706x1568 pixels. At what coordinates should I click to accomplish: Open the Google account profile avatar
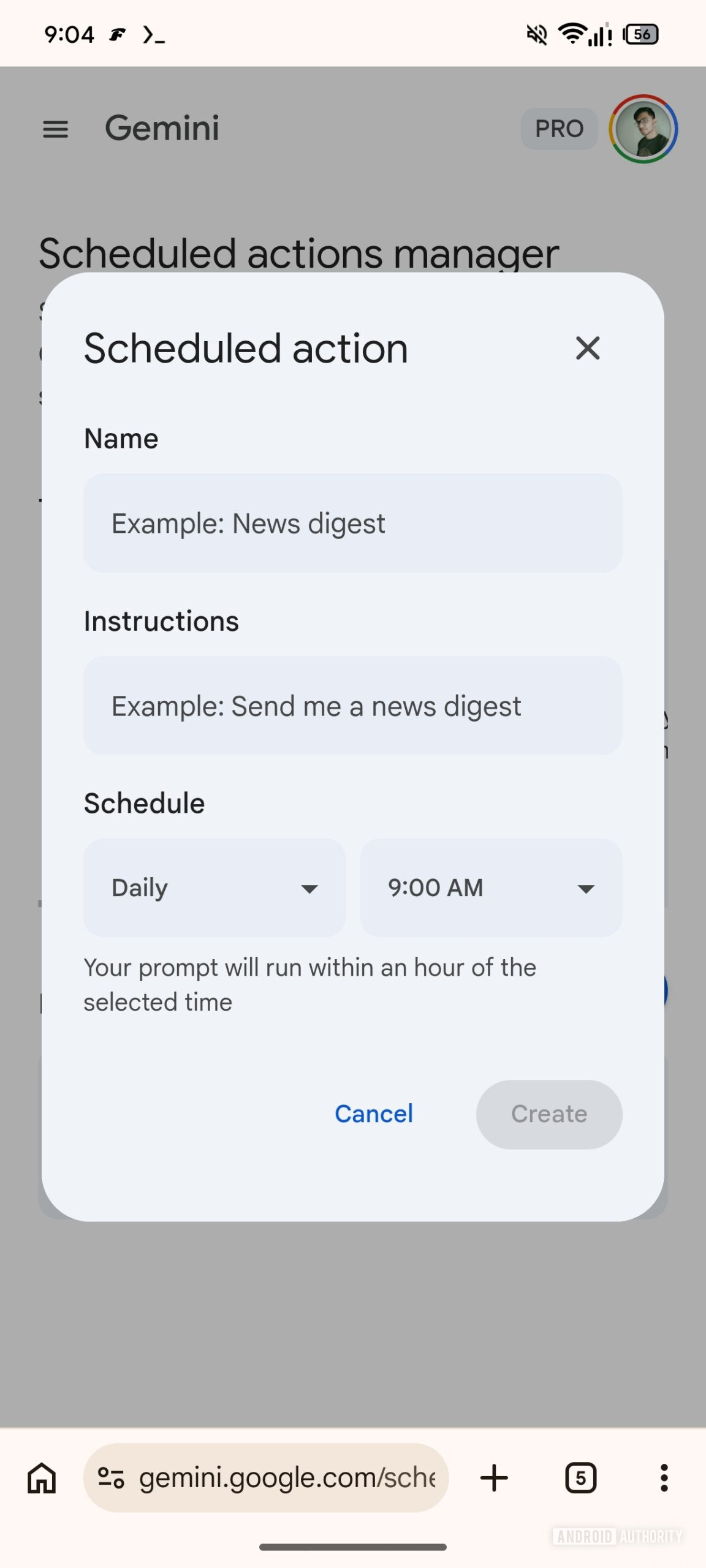tap(643, 129)
